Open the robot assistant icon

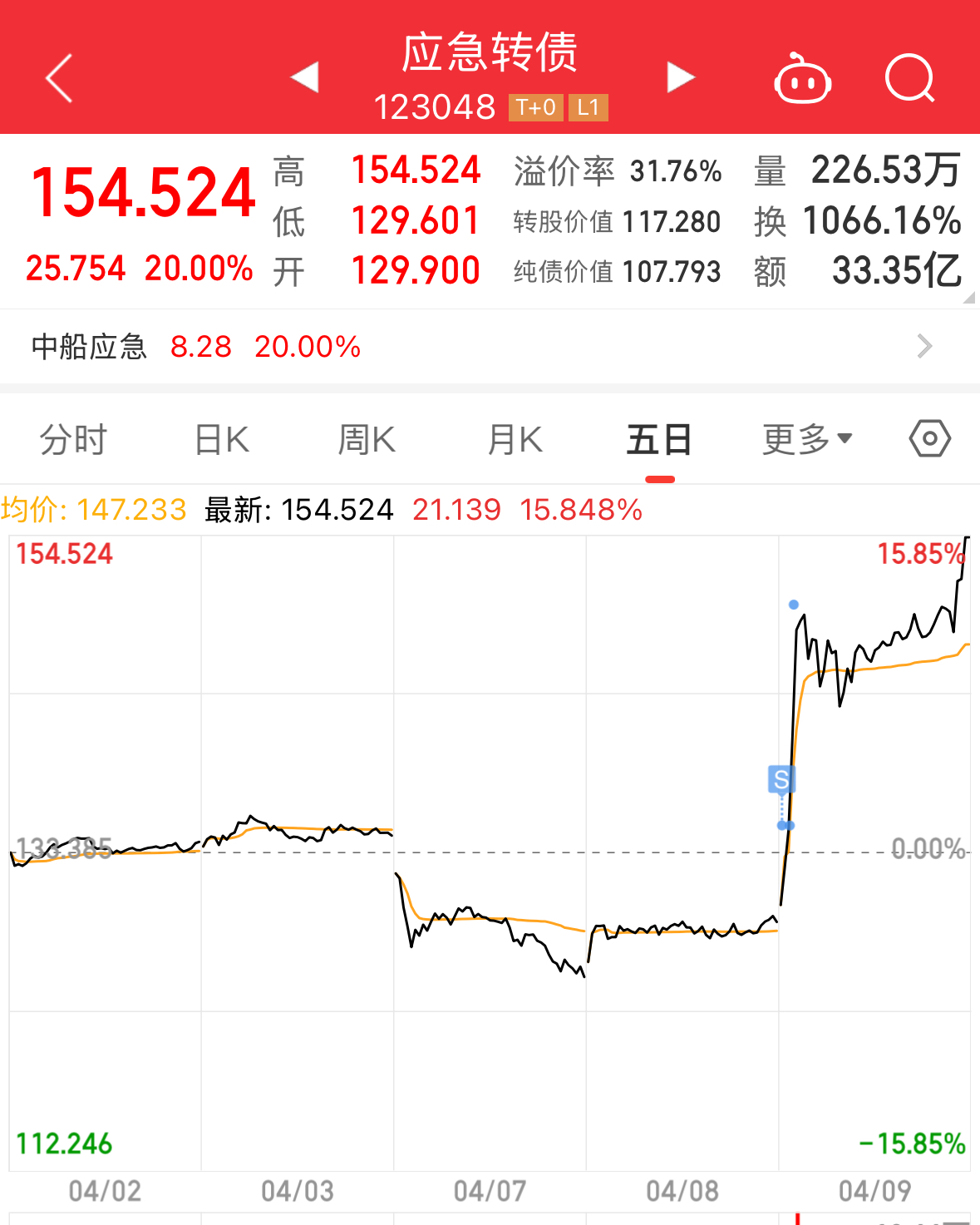[x=802, y=80]
